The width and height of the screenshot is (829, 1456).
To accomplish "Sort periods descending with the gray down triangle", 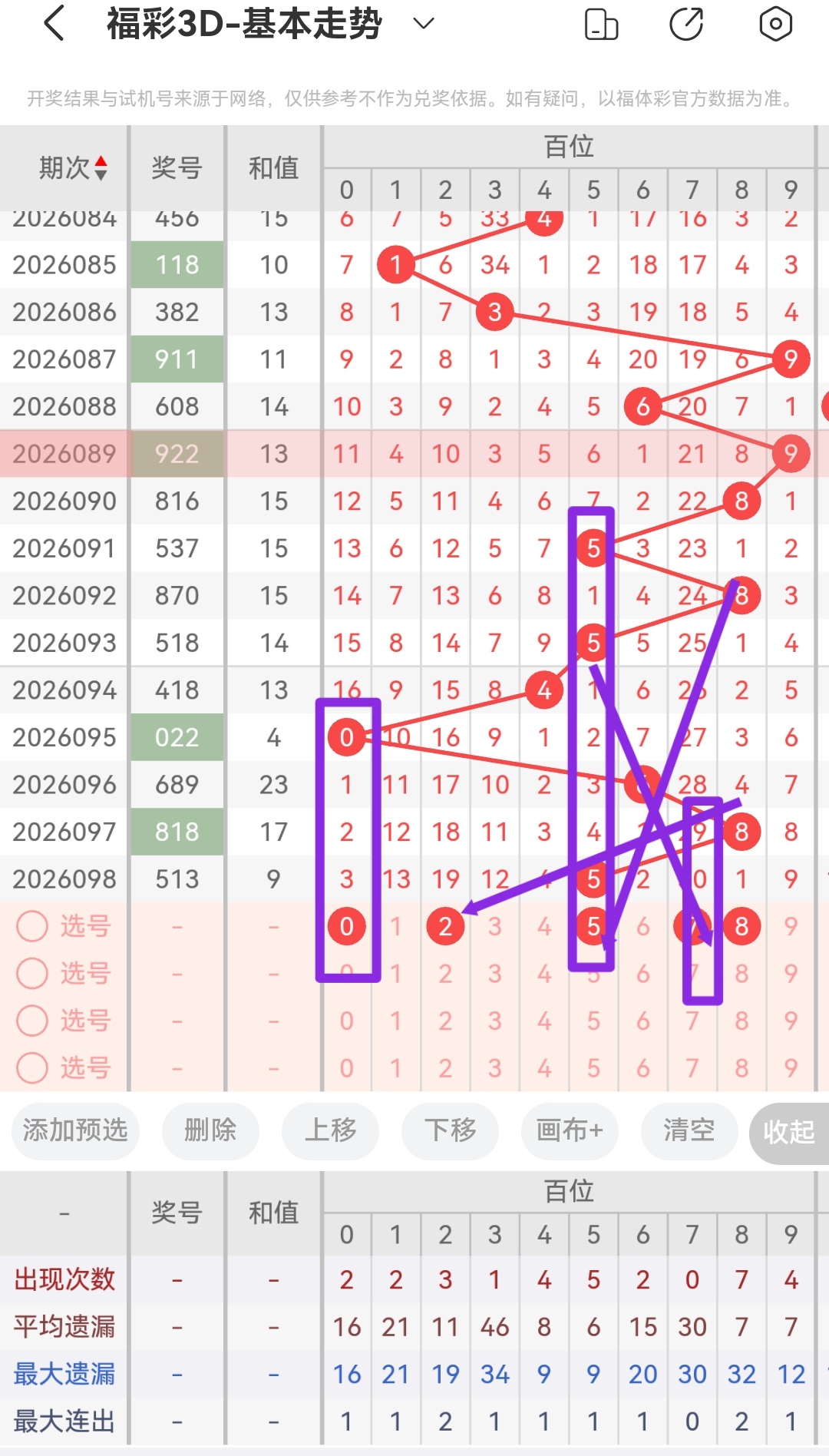I will click(101, 175).
